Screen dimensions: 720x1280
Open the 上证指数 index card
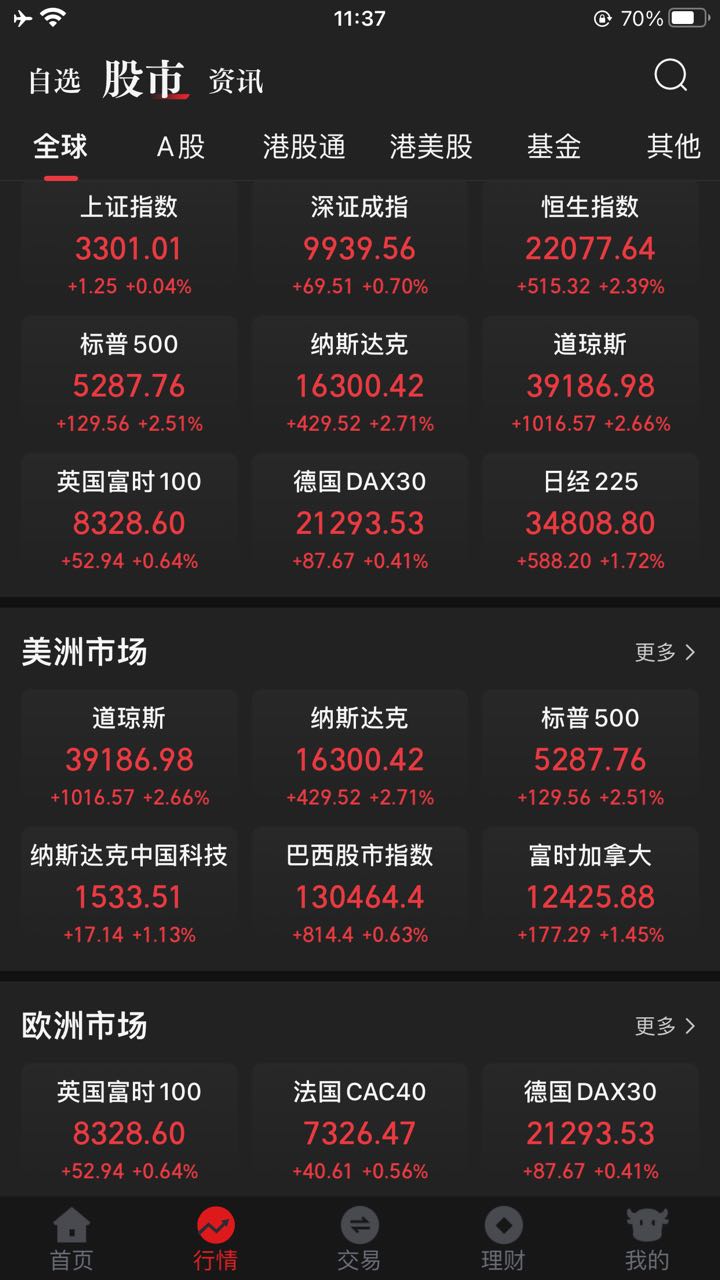pyautogui.click(x=129, y=245)
